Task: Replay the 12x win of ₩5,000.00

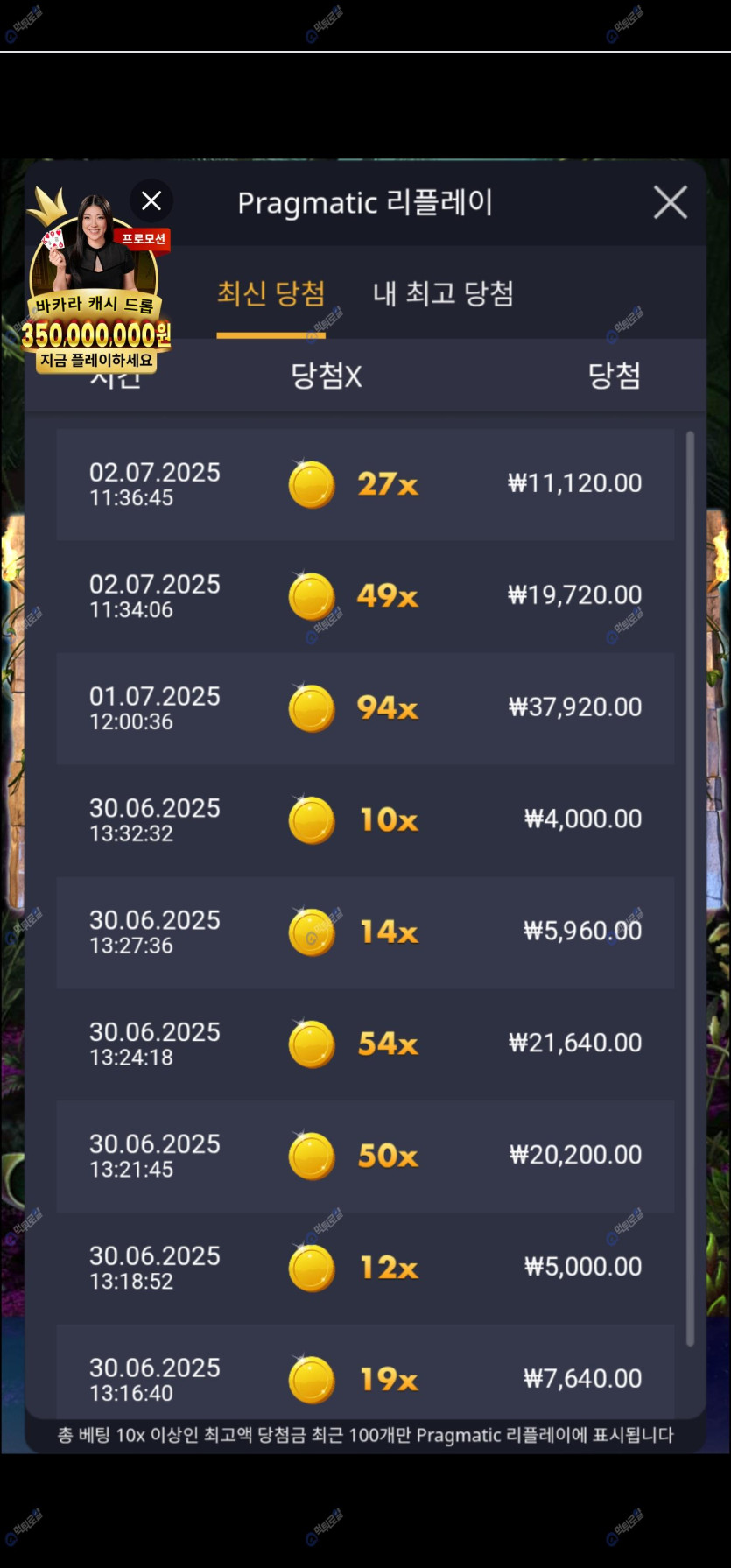Action: point(365,1269)
